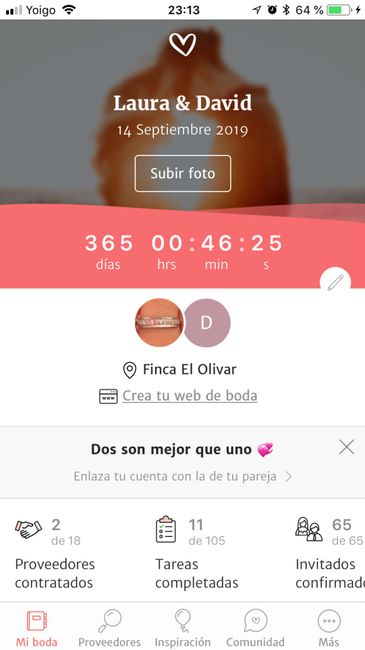The height and width of the screenshot is (650, 365).
Task: Tap the Finca El Olivar venue location
Action: [x=180, y=369]
